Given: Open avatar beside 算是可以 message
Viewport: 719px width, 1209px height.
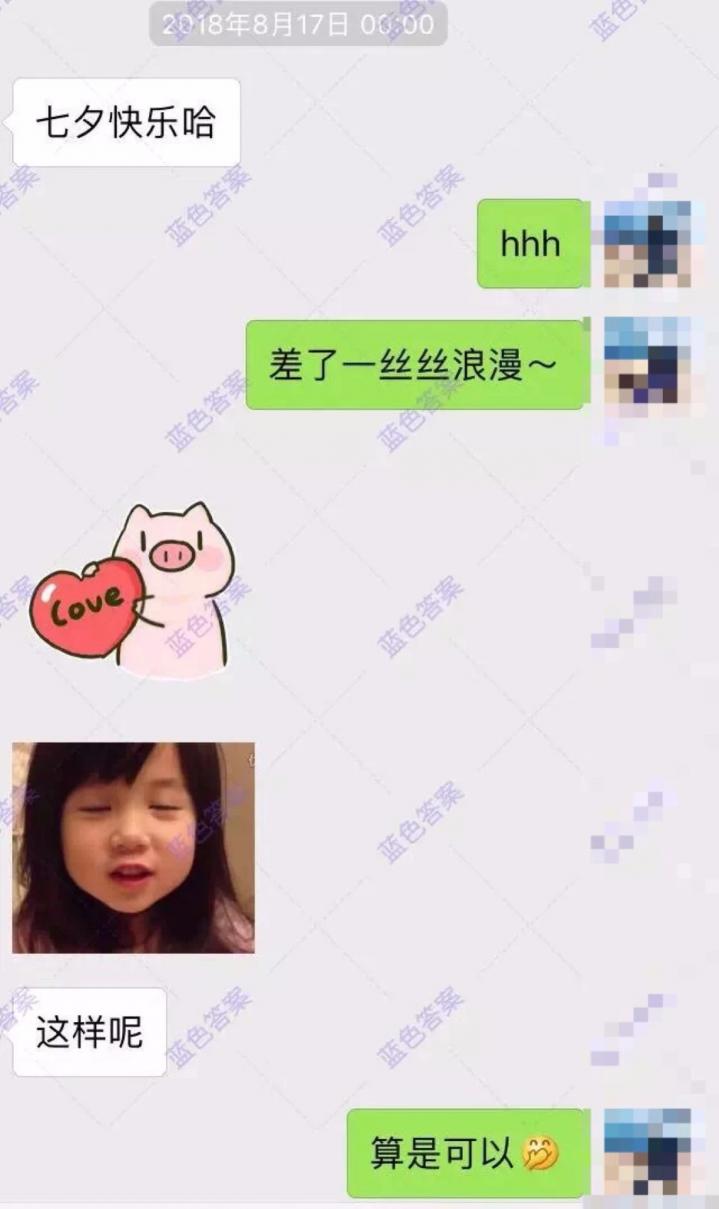Looking at the screenshot, I should tap(647, 1152).
